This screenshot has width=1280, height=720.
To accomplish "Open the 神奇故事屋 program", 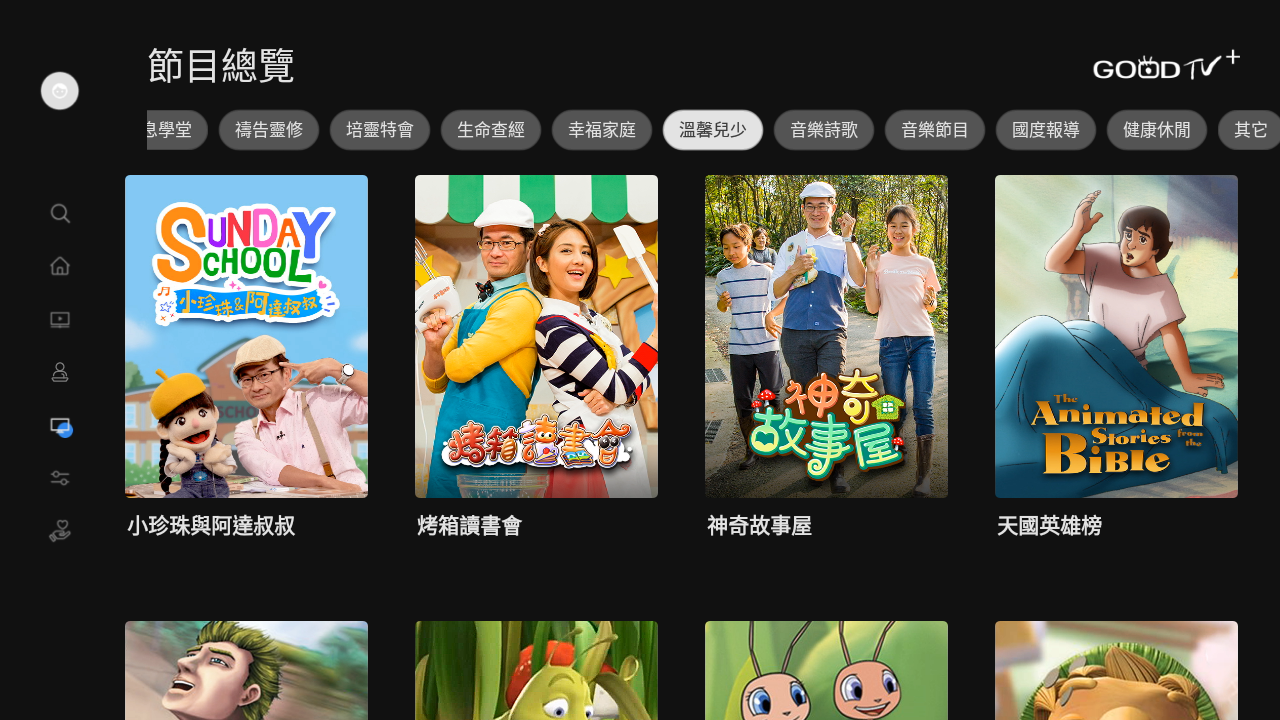I will pos(826,337).
